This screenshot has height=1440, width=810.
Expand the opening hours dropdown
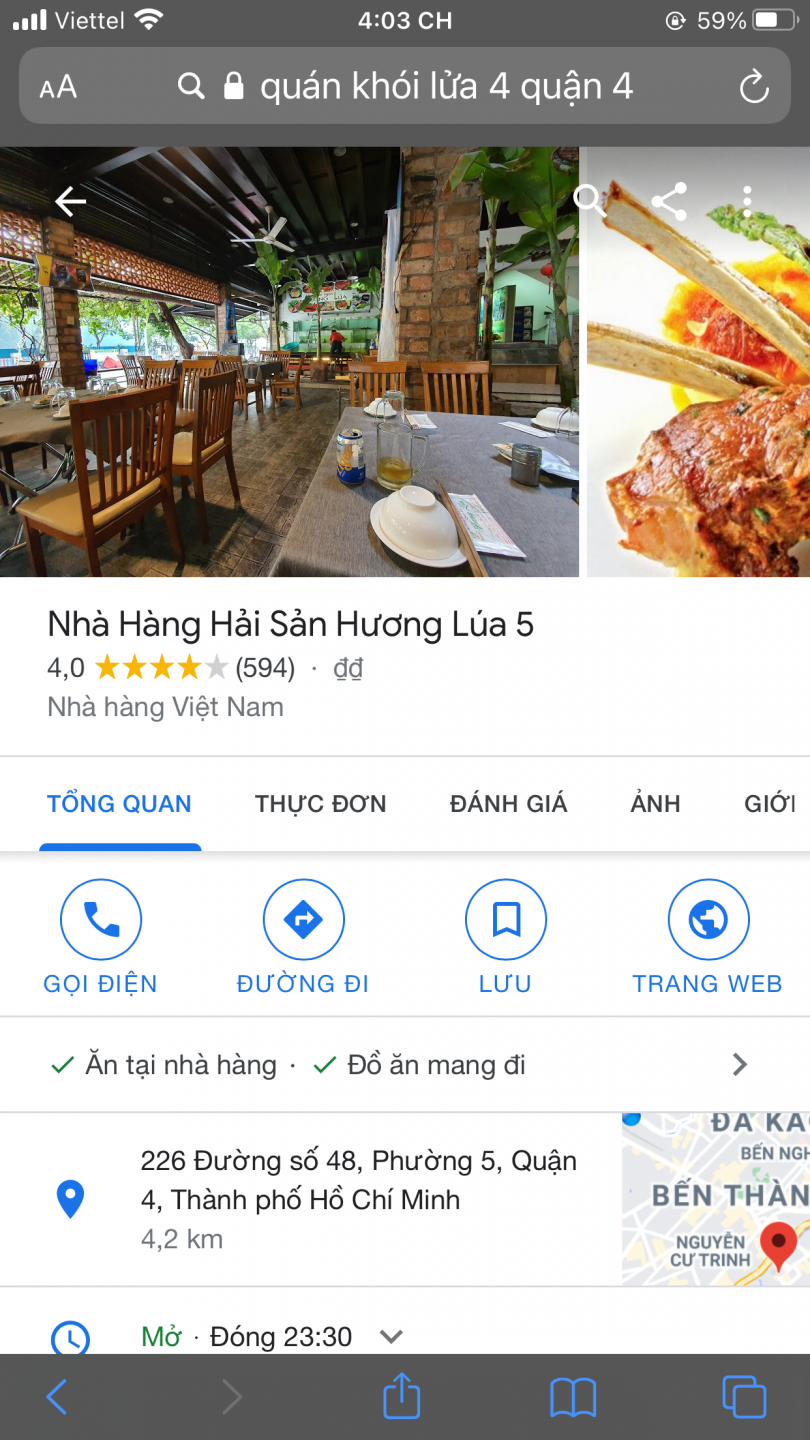point(391,1336)
